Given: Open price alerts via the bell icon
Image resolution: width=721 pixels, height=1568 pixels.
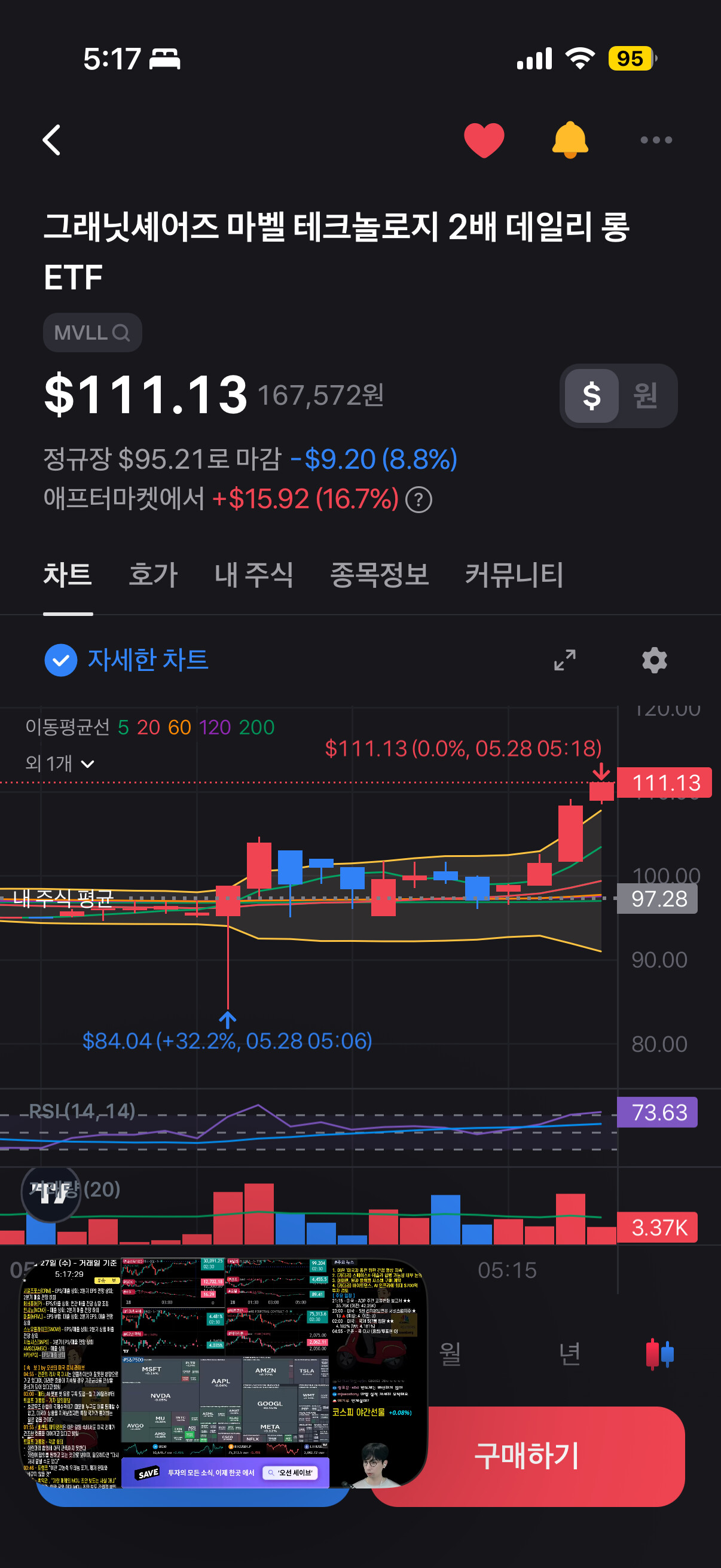Looking at the screenshot, I should pos(570,140).
